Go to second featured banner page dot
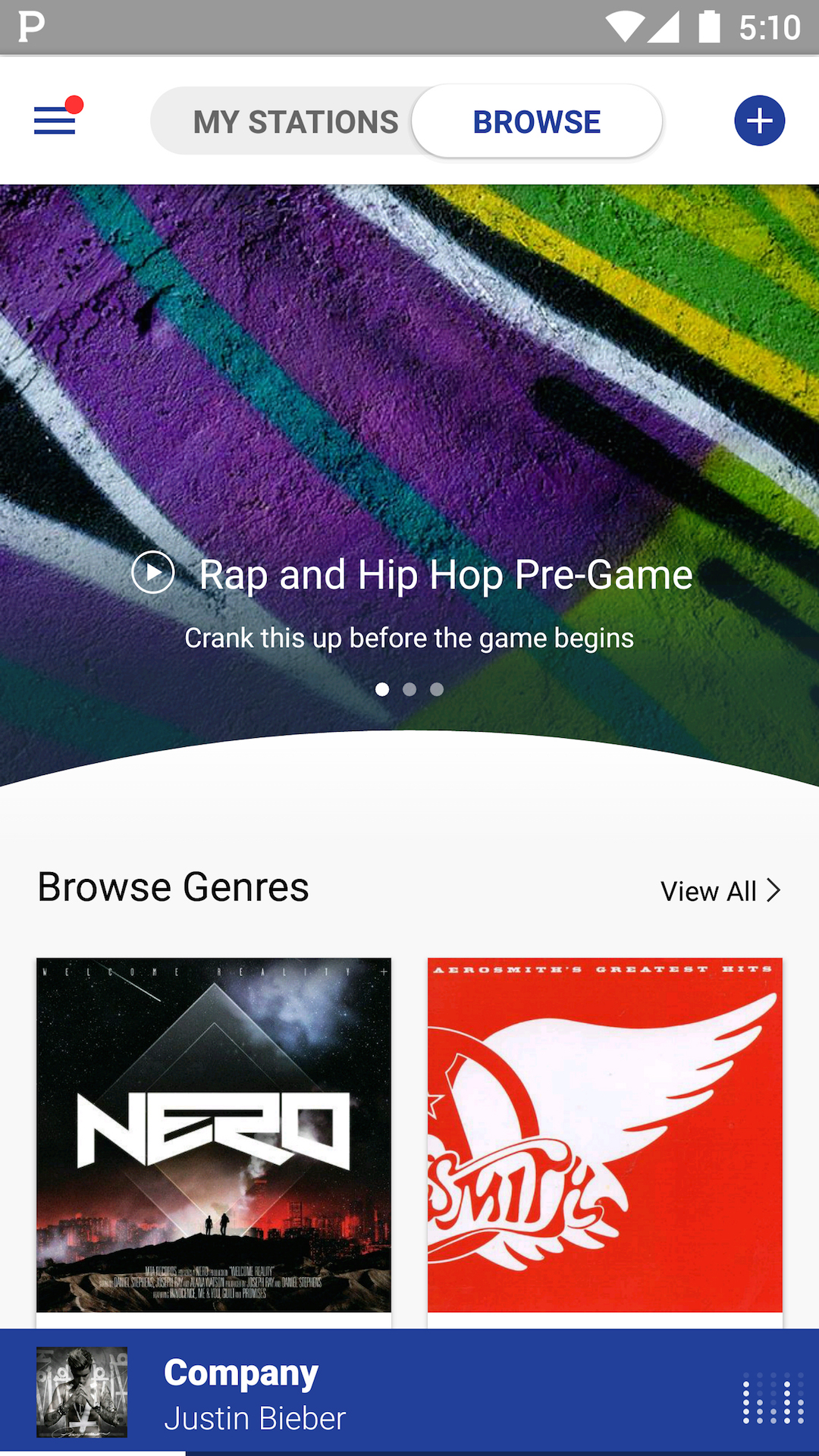Screen dimensions: 819x1456 click(x=409, y=689)
